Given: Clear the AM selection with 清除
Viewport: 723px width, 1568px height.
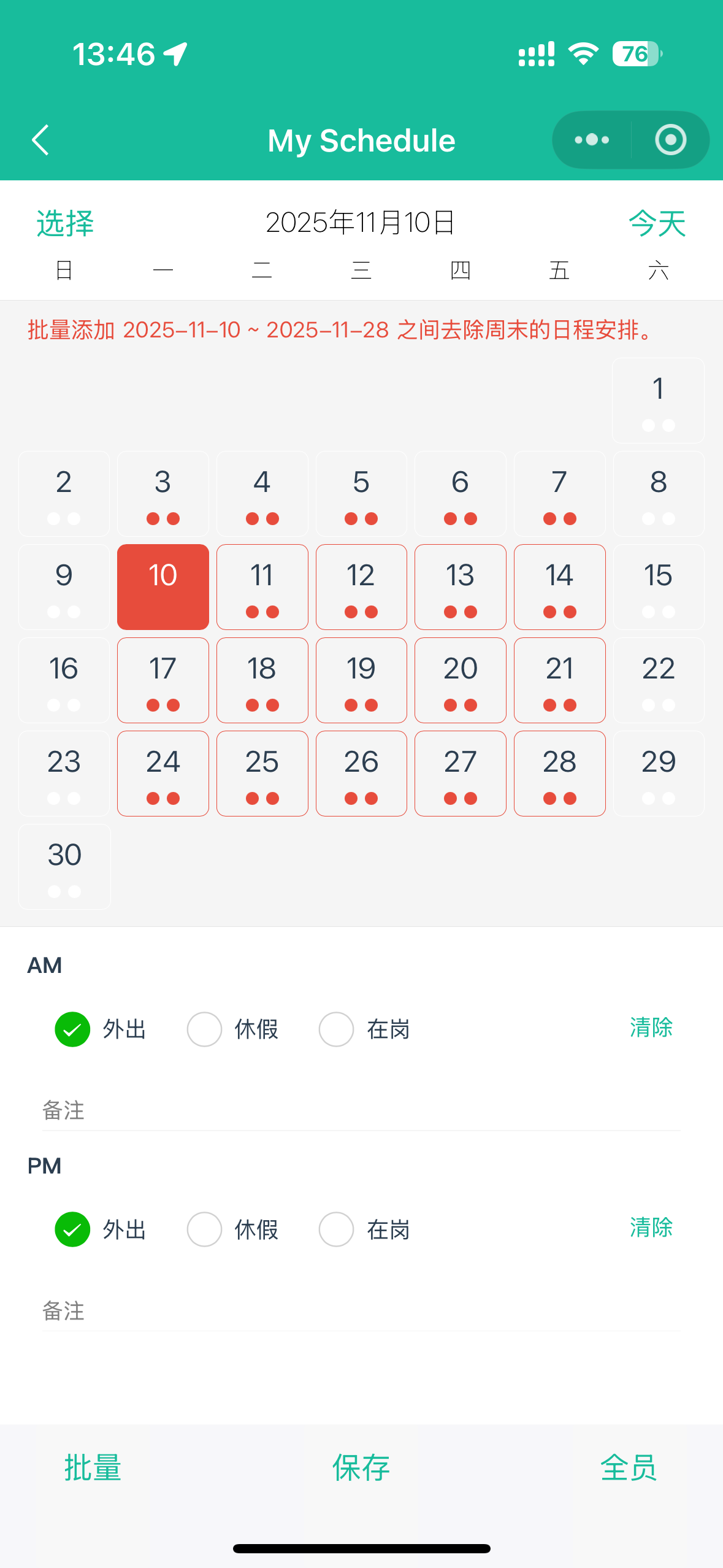Looking at the screenshot, I should [x=651, y=1028].
